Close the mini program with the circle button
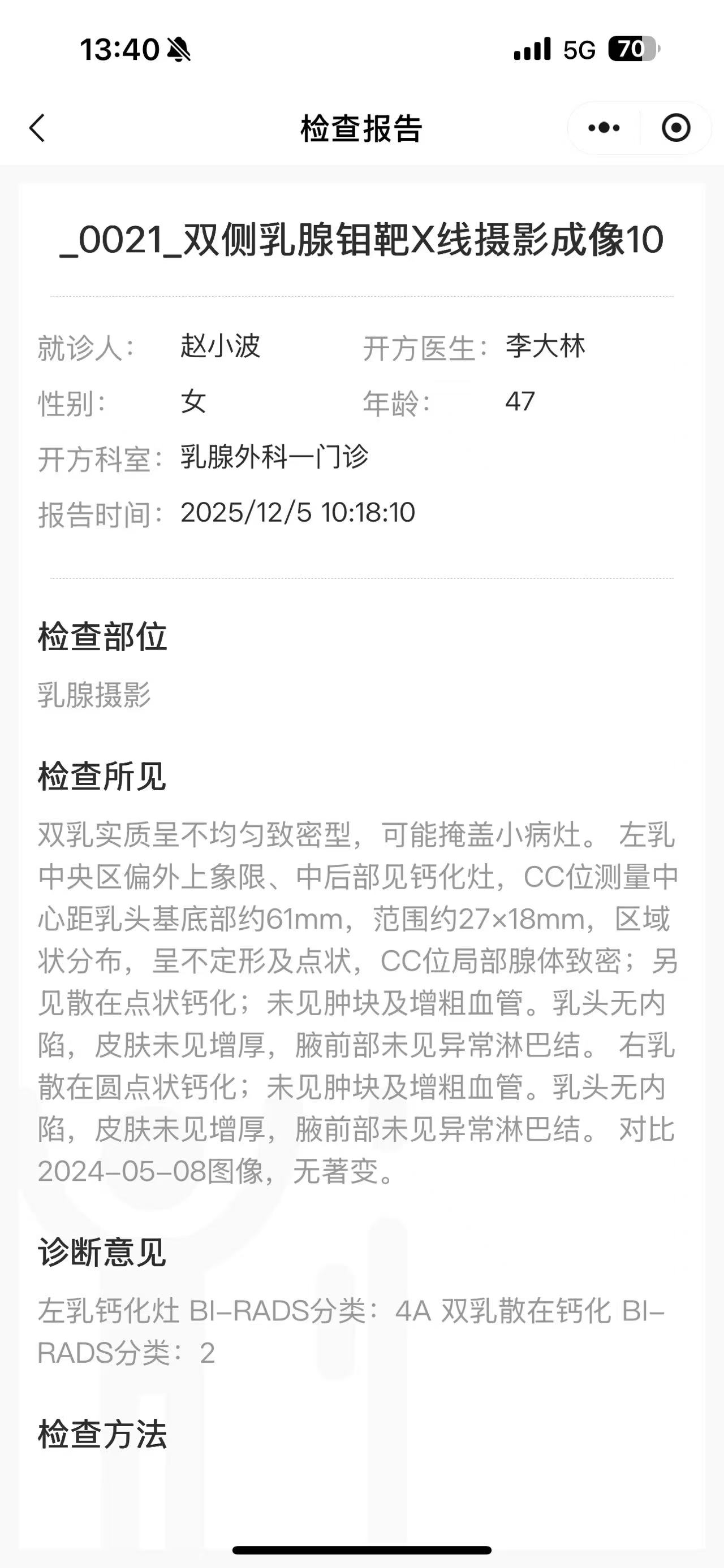The width and height of the screenshot is (724, 1568). 675,128
